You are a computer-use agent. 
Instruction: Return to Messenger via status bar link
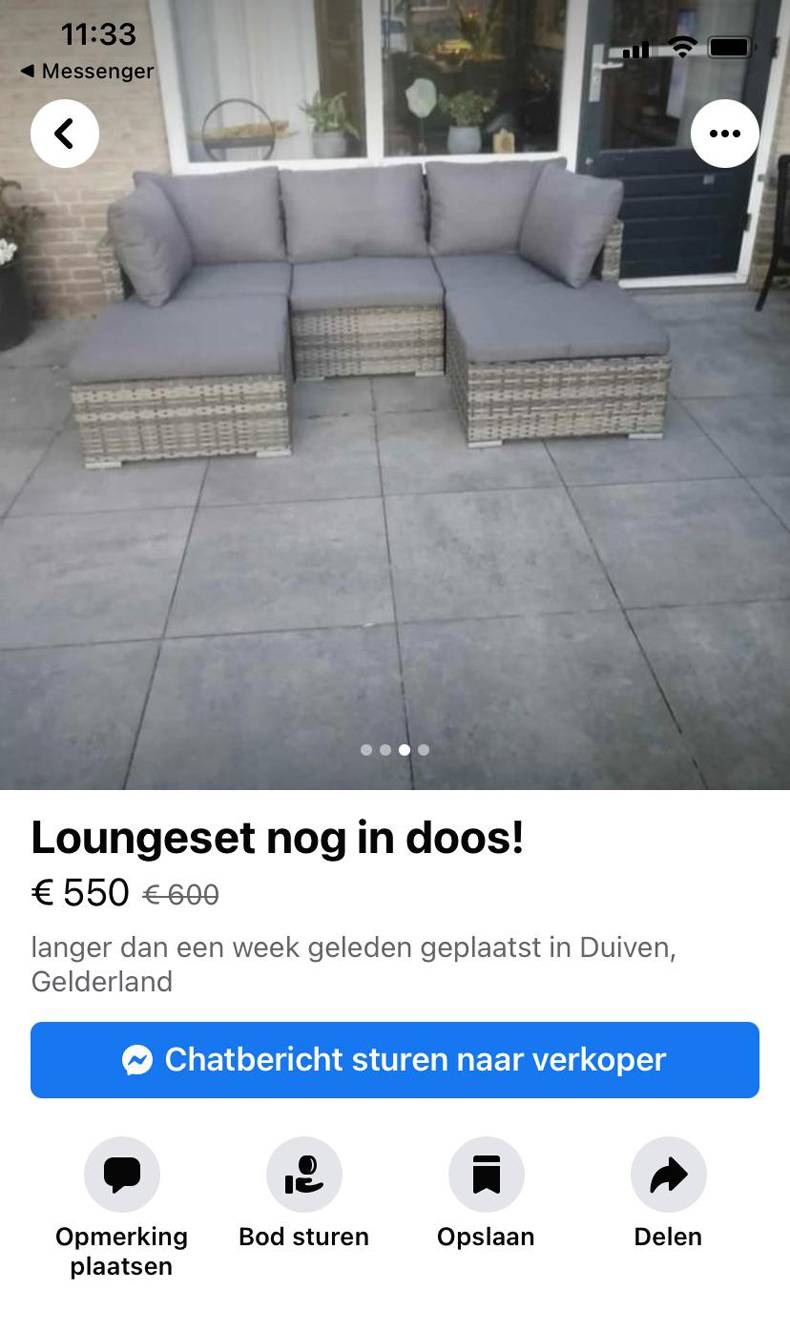pos(87,71)
